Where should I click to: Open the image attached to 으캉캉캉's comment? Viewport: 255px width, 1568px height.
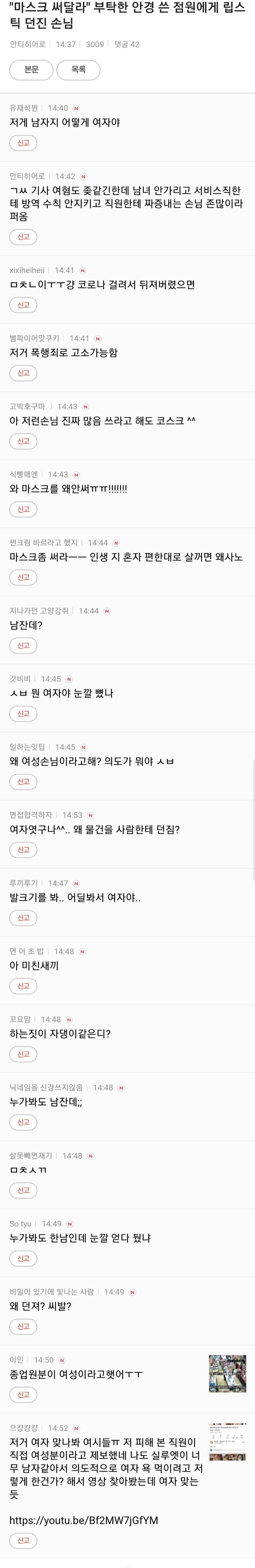coord(227,1442)
